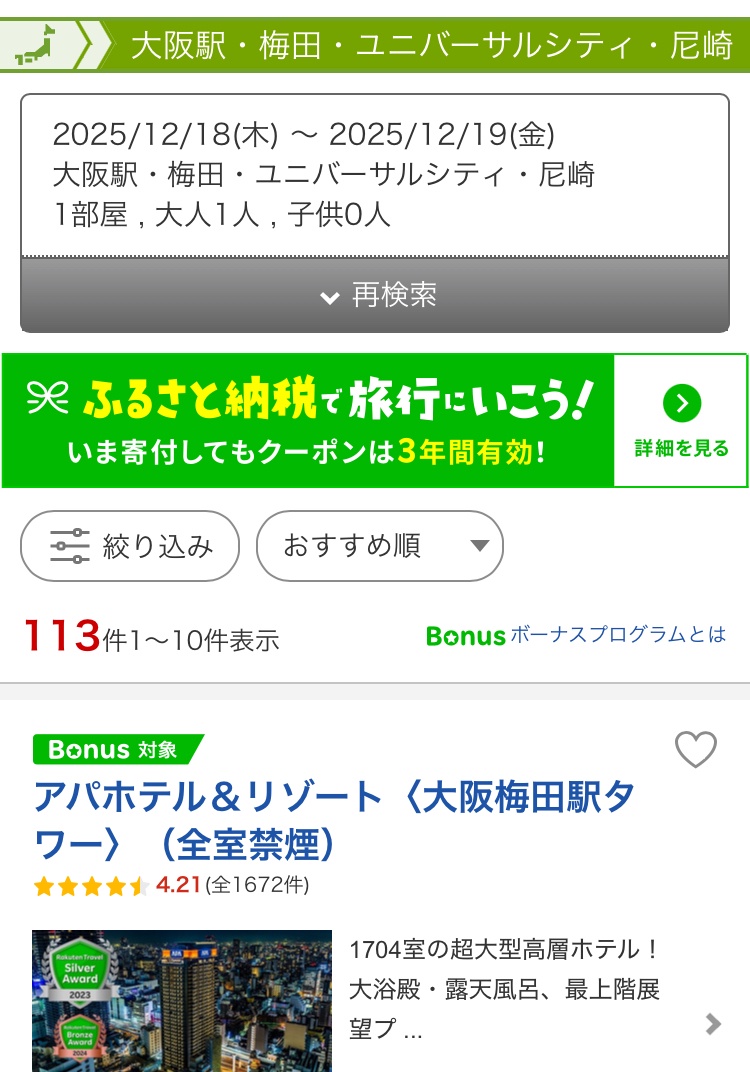Open the 大阪駅・梅田・ユニバーサルシティ・尼崎 breadcrumb
This screenshot has width=750, height=1072.
432,45
